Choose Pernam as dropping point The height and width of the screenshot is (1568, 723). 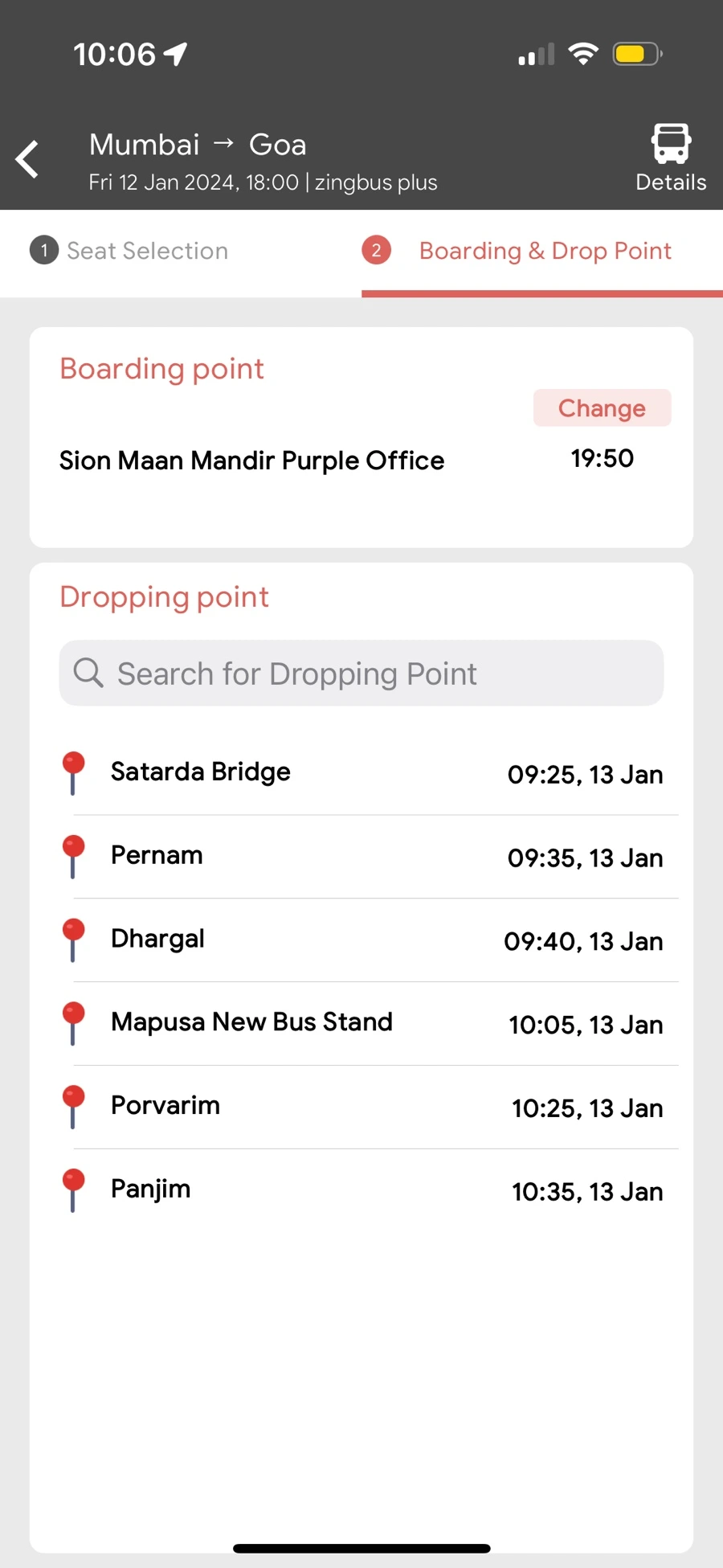(x=361, y=857)
